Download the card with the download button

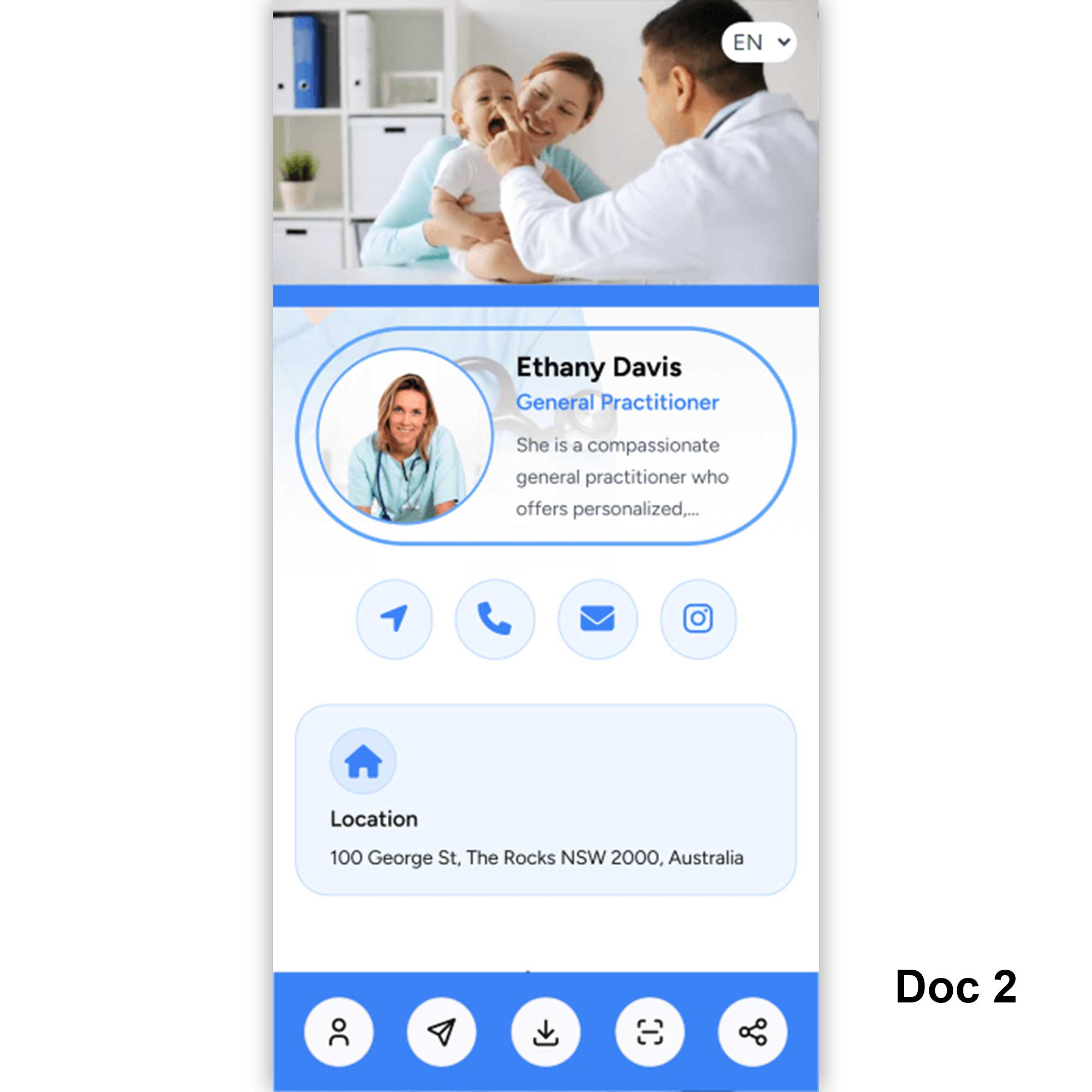pos(545,1032)
